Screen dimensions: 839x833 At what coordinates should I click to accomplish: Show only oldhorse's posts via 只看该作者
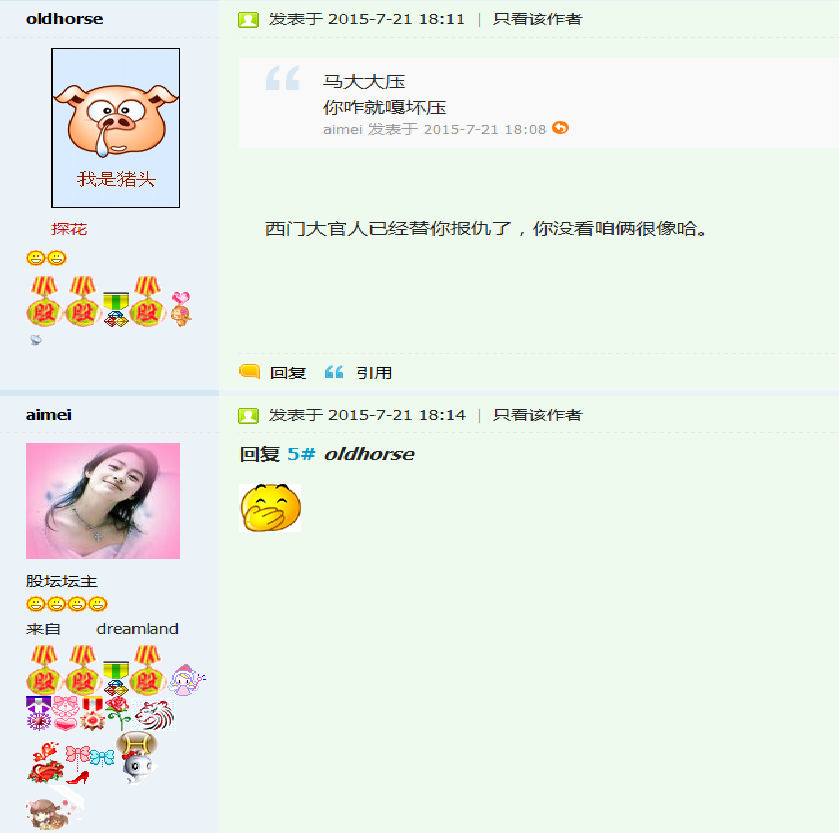(x=537, y=19)
